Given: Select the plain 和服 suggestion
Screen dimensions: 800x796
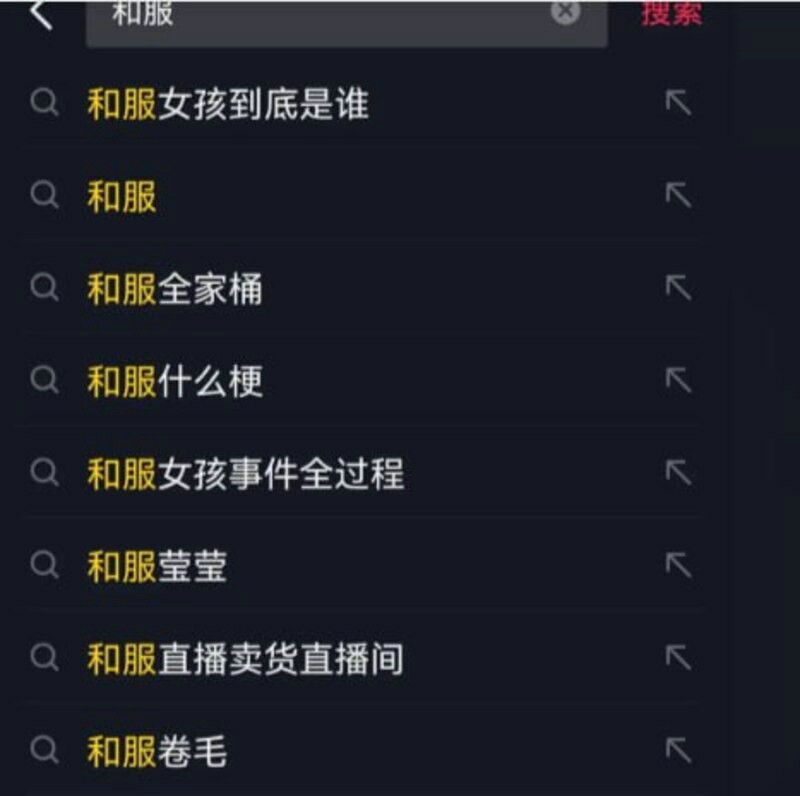Looking at the screenshot, I should [x=122, y=197].
